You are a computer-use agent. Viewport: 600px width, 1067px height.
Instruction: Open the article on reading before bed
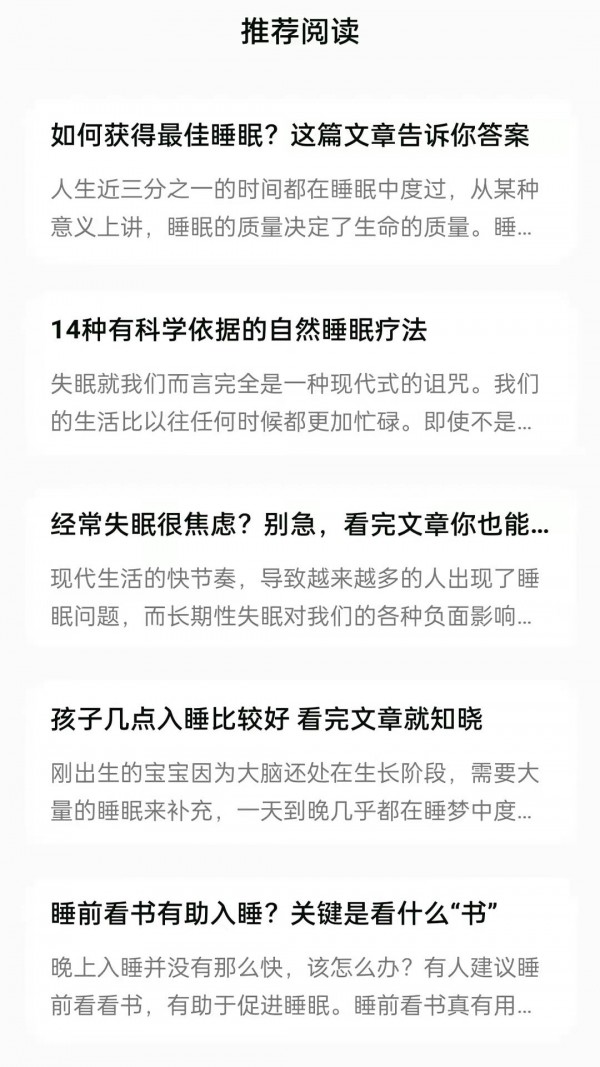[x=275, y=913]
